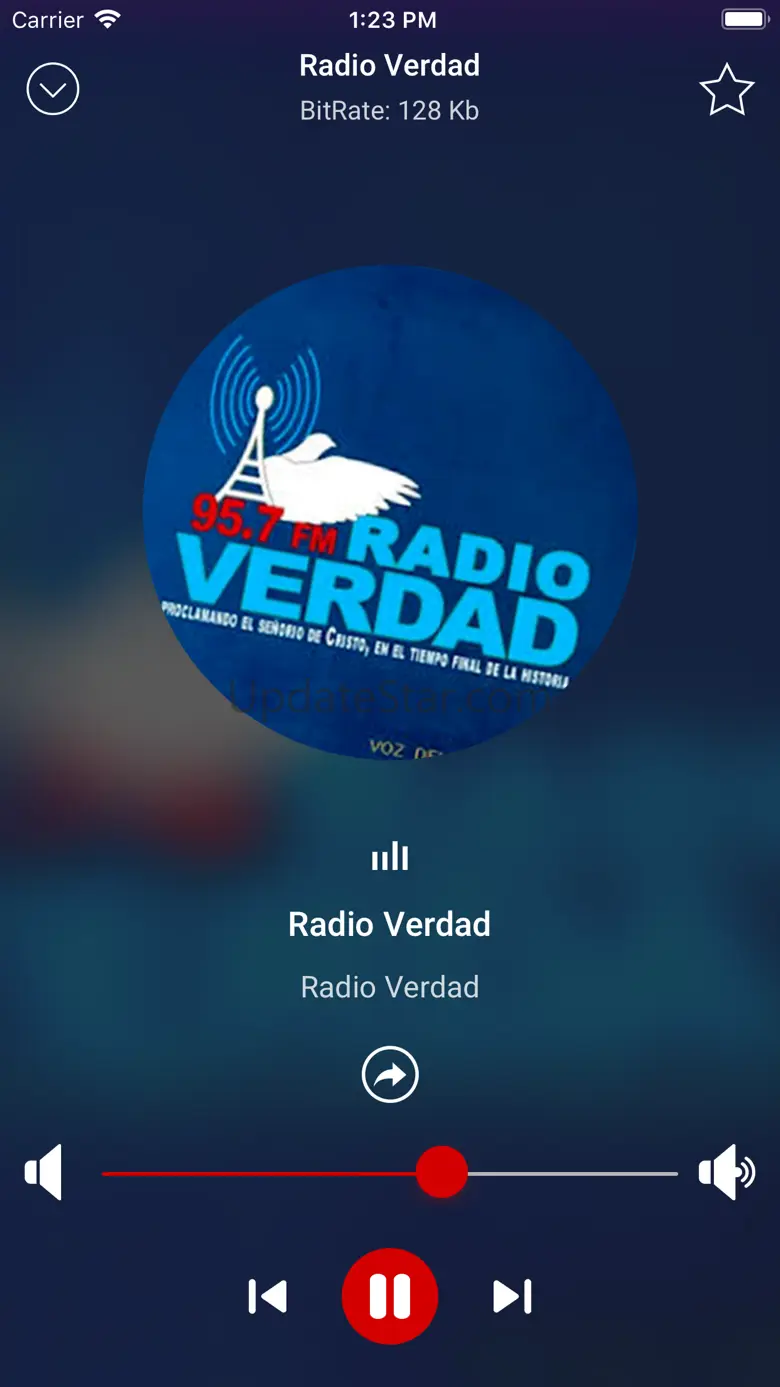
Task: Pause the radio stream
Action: click(390, 1296)
